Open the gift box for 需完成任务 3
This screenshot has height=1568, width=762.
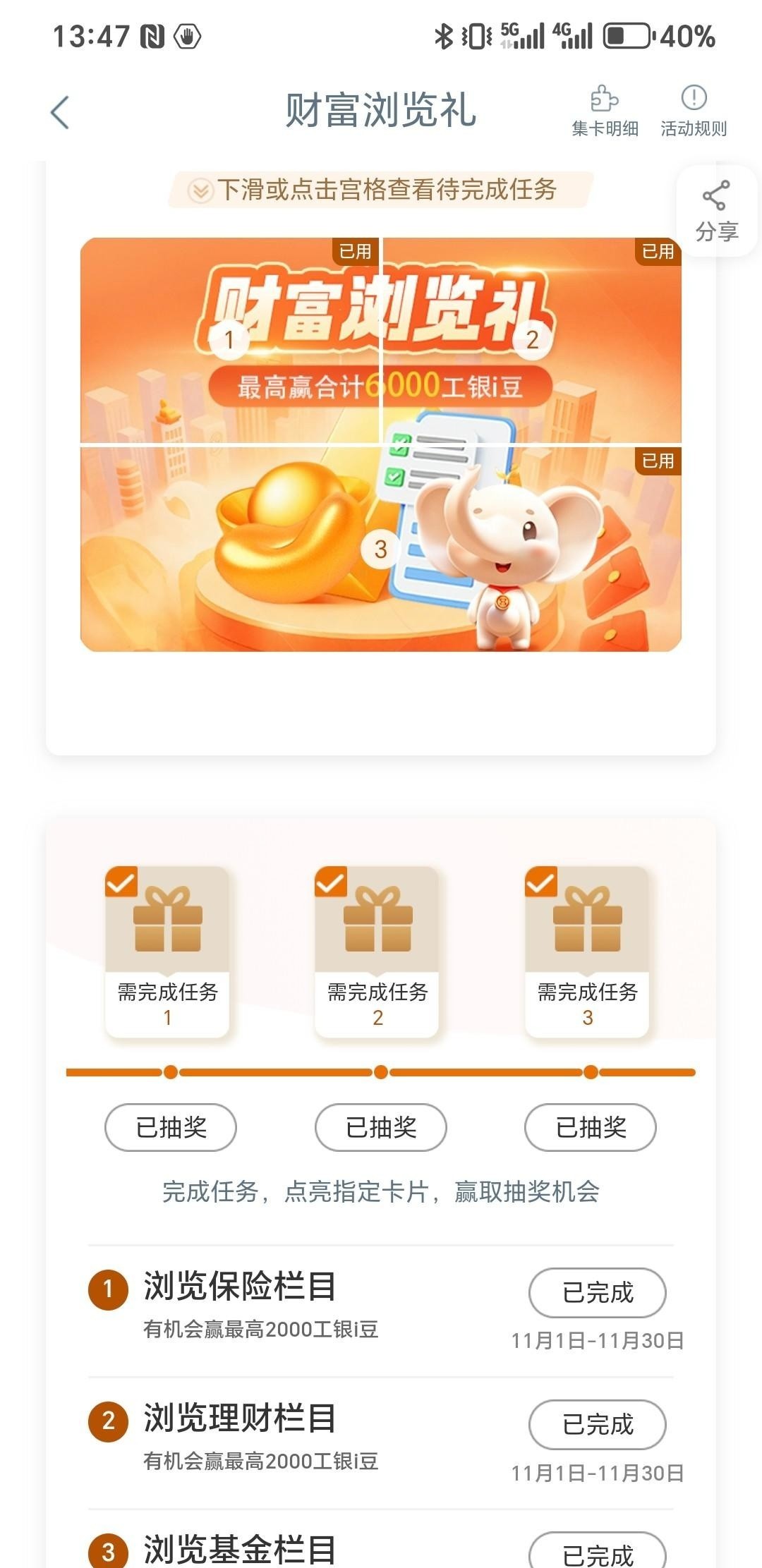[x=587, y=920]
